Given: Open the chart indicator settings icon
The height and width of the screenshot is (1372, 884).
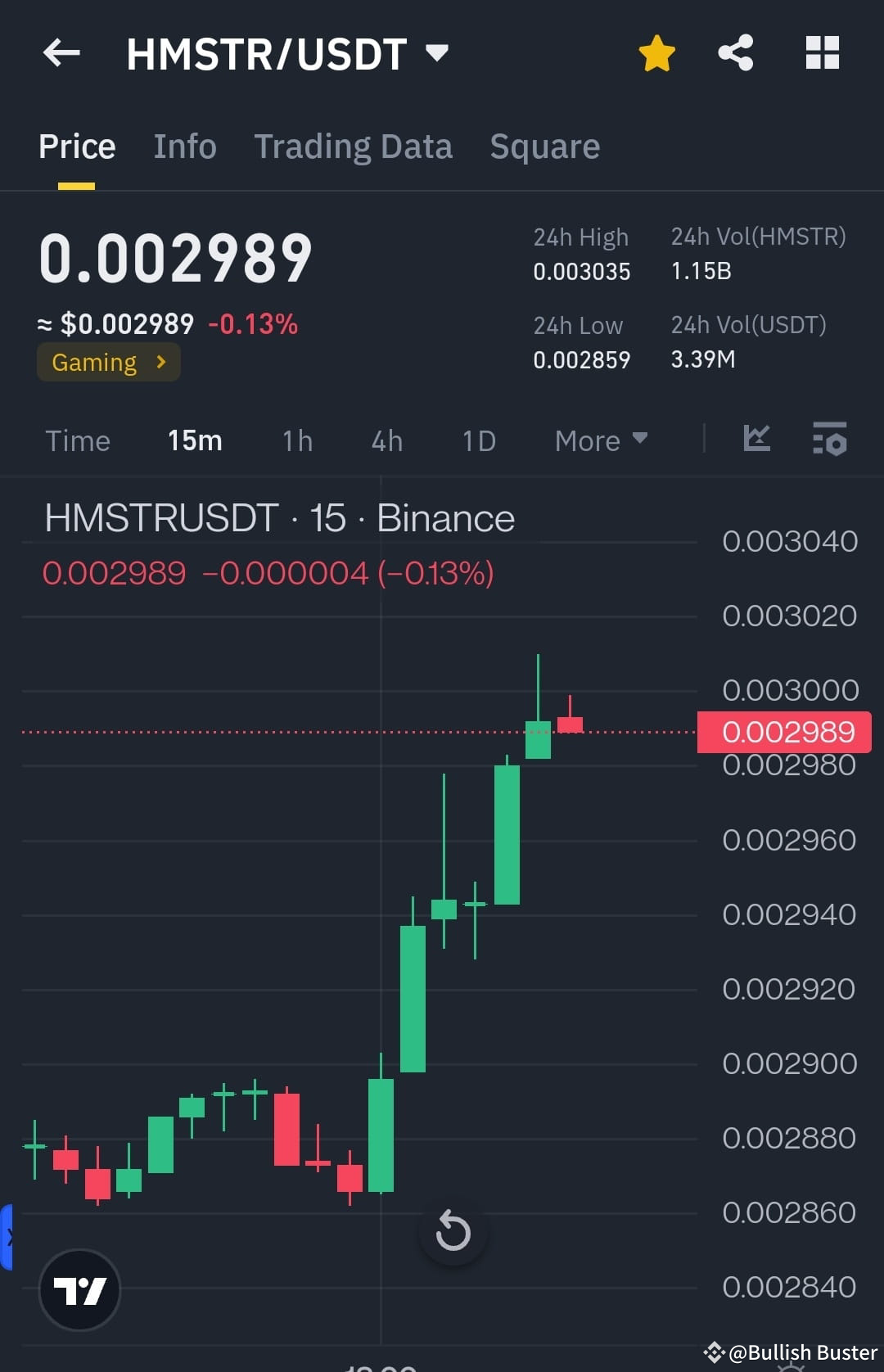Looking at the screenshot, I should [830, 440].
